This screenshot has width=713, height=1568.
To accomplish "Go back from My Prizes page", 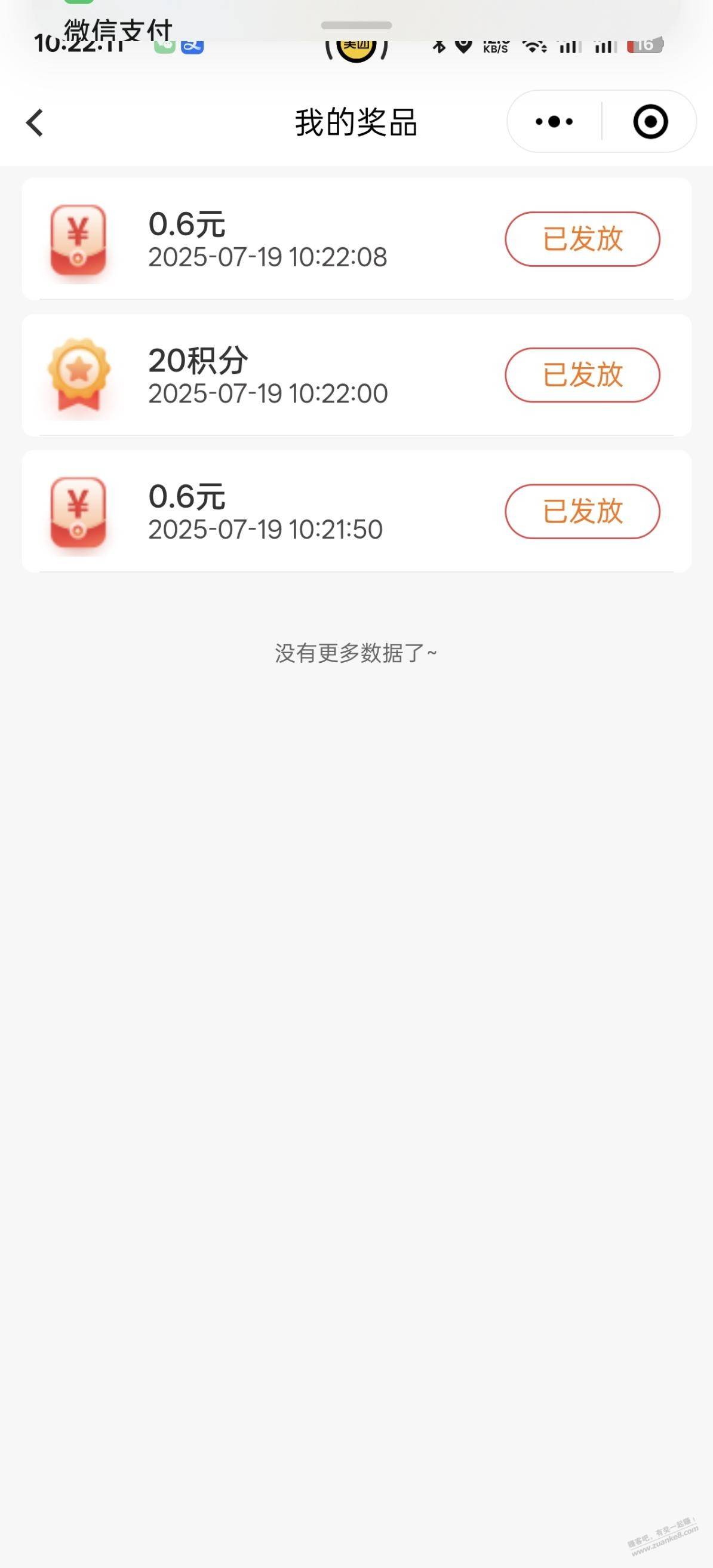I will (35, 122).
